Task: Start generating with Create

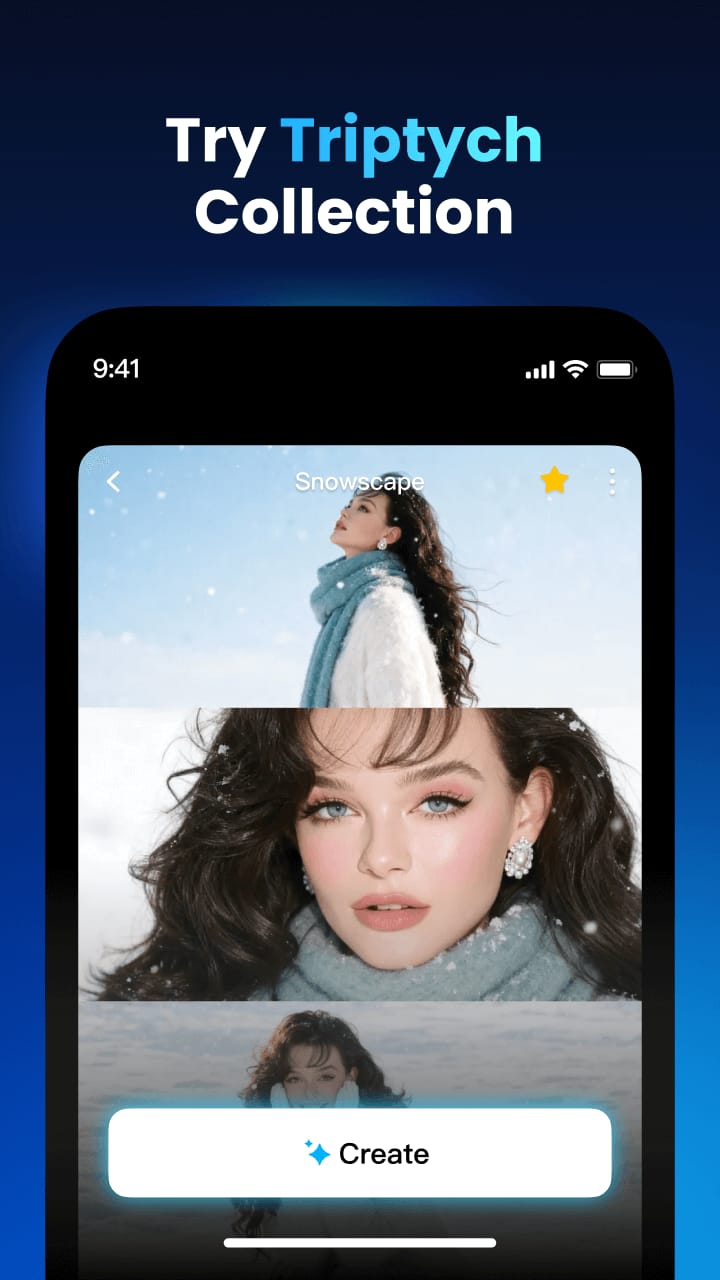Action: point(360,1153)
